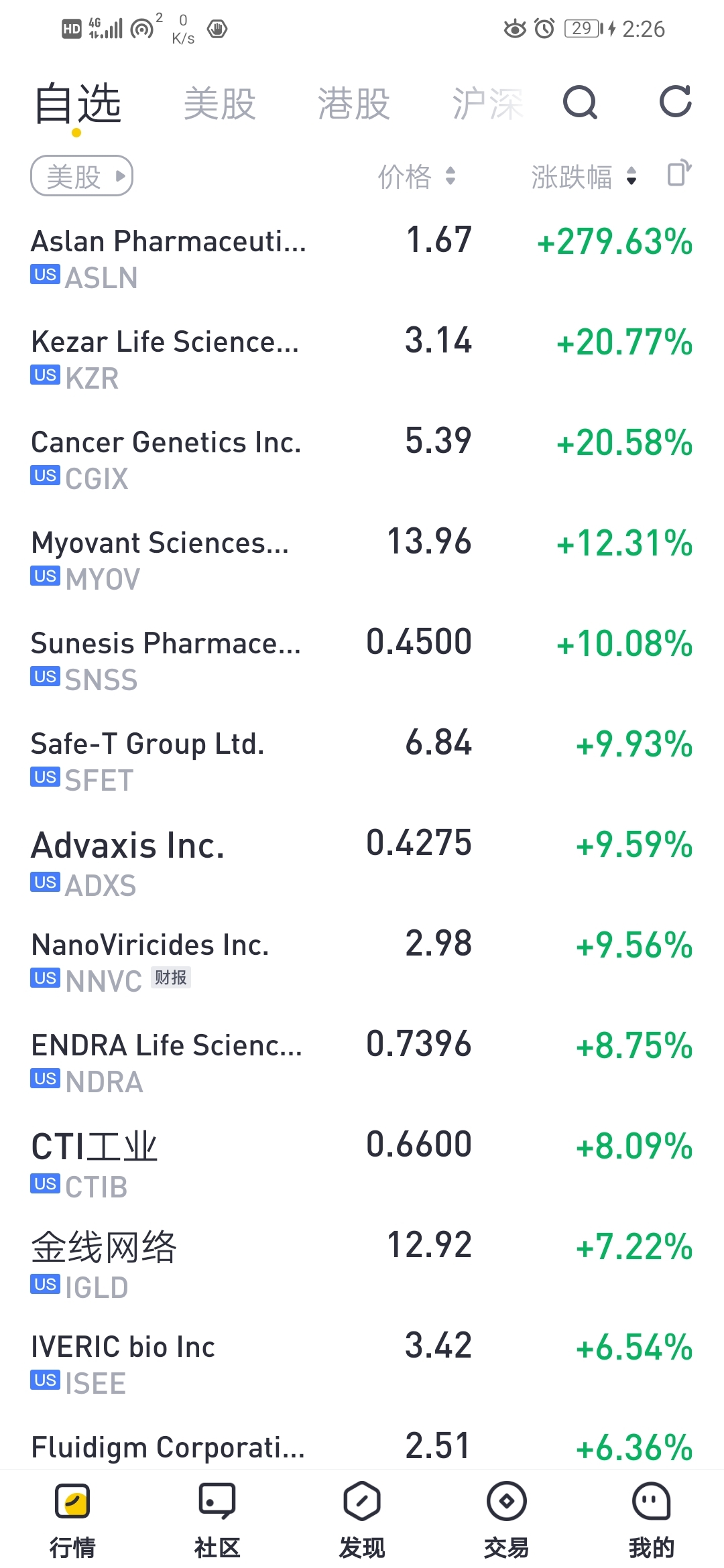Open Safe-T Group SFET quote
Image resolution: width=724 pixels, height=1568 pixels.
tap(362, 761)
